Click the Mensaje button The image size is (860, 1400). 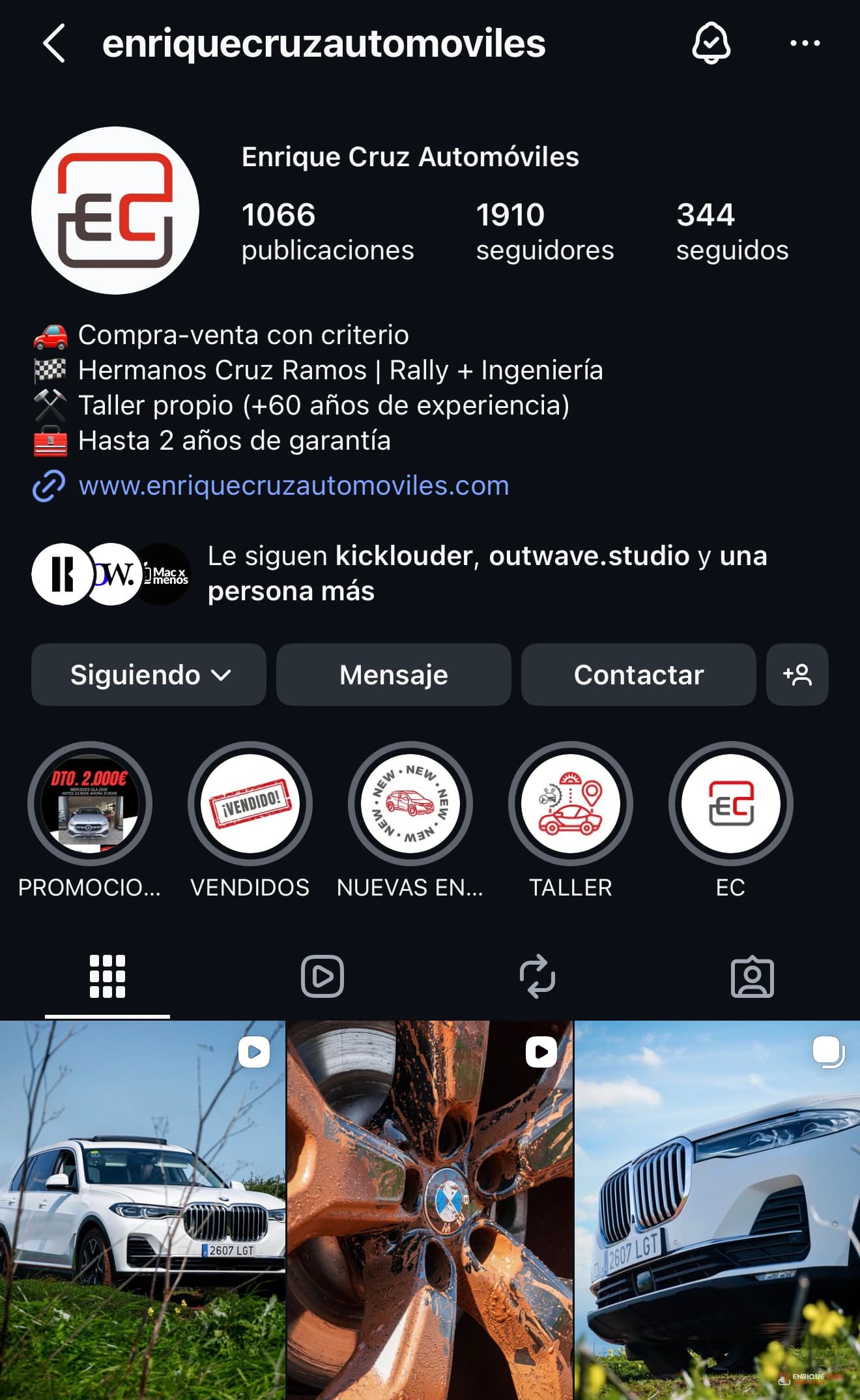point(392,675)
